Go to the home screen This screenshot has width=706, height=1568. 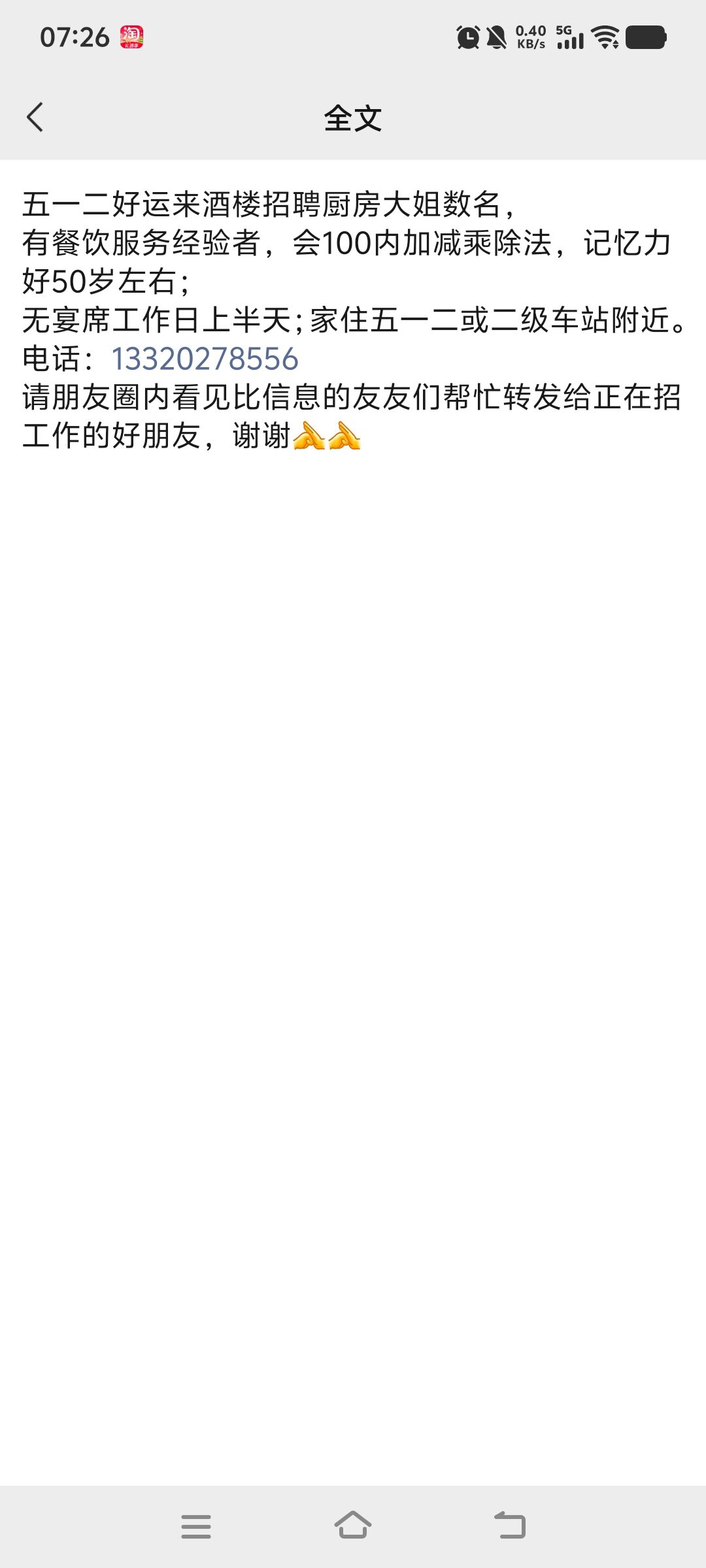353,1527
